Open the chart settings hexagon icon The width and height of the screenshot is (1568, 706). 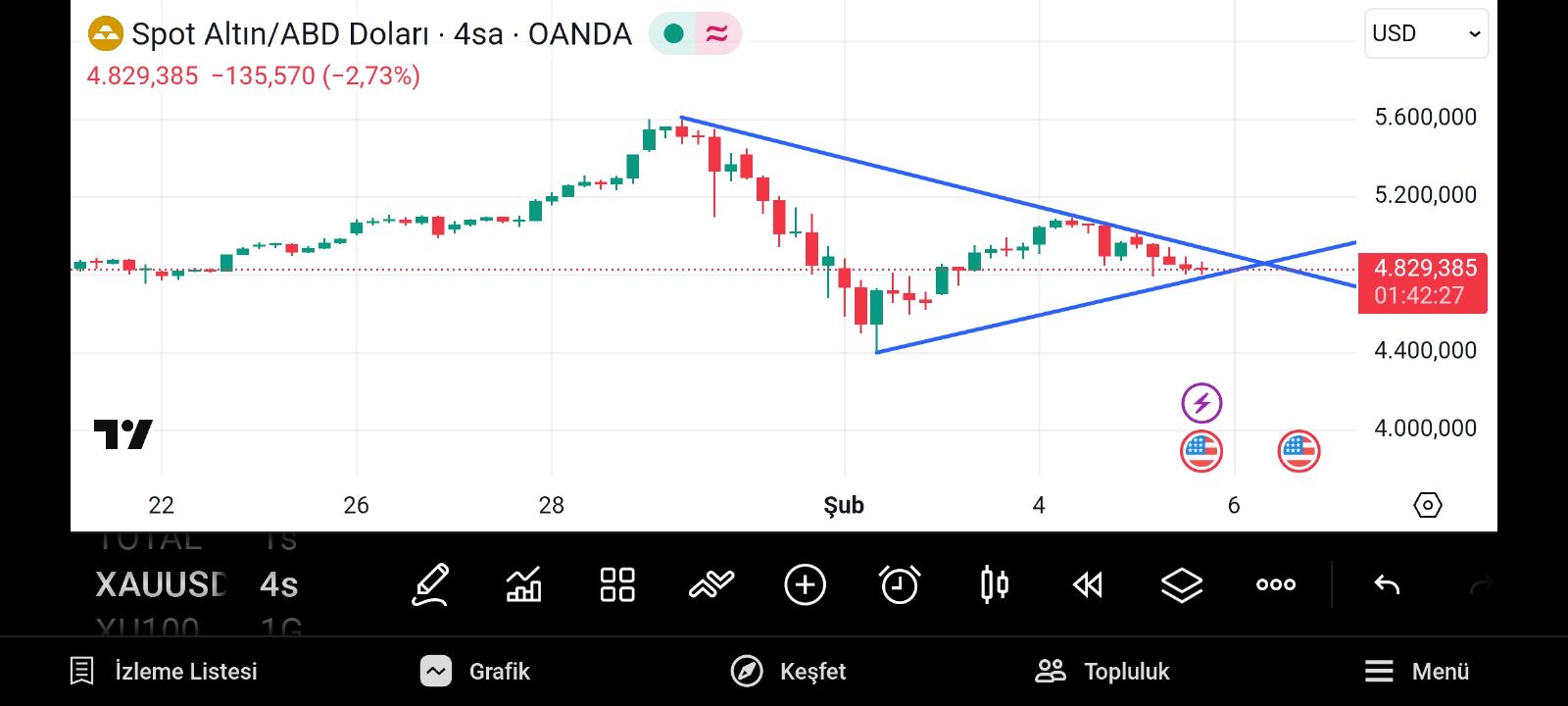[x=1428, y=505]
